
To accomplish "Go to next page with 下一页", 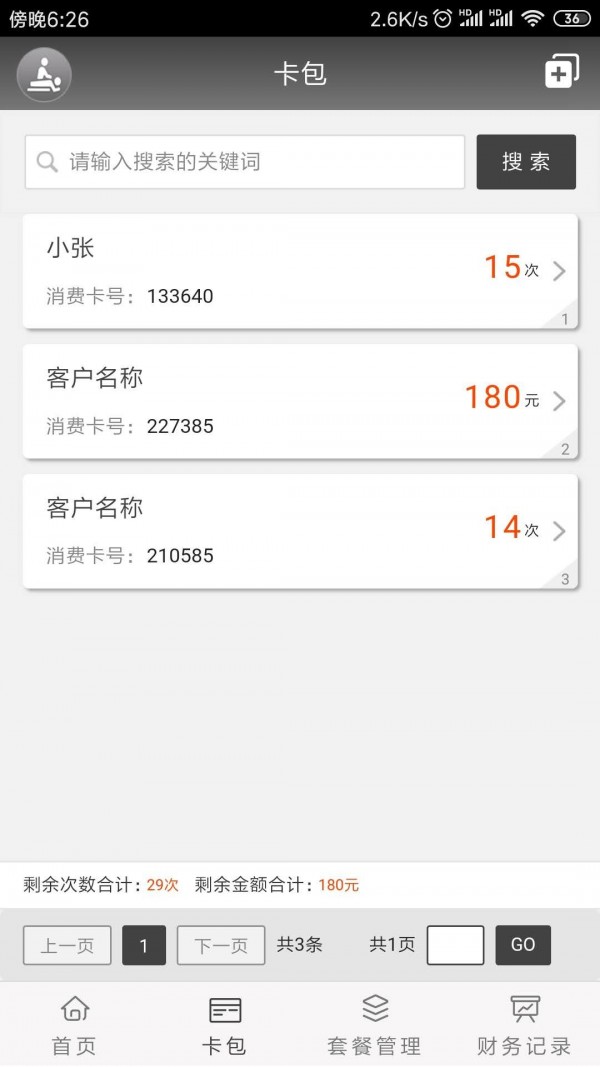I will pos(221,945).
